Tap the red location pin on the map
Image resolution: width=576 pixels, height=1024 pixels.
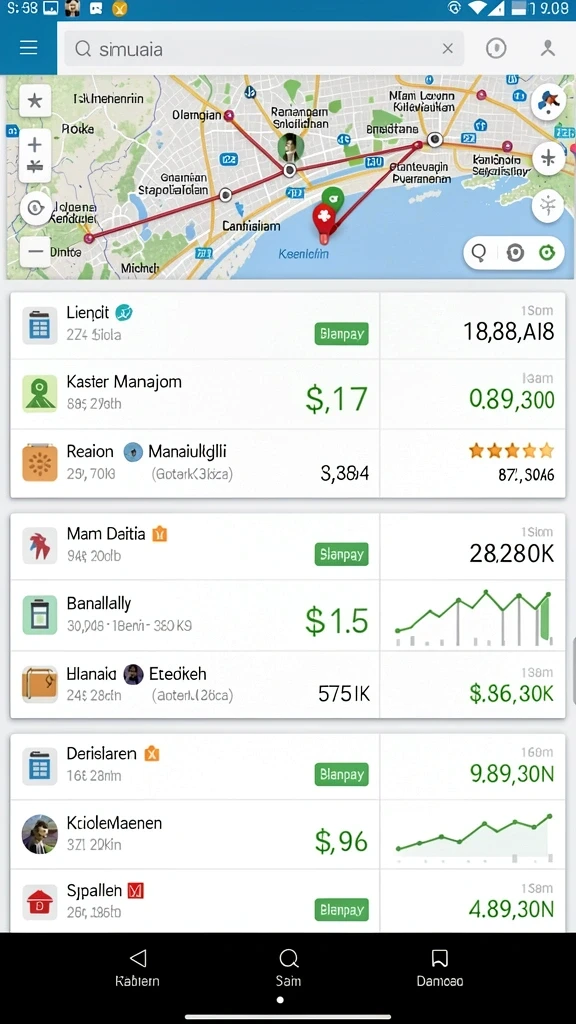[323, 219]
